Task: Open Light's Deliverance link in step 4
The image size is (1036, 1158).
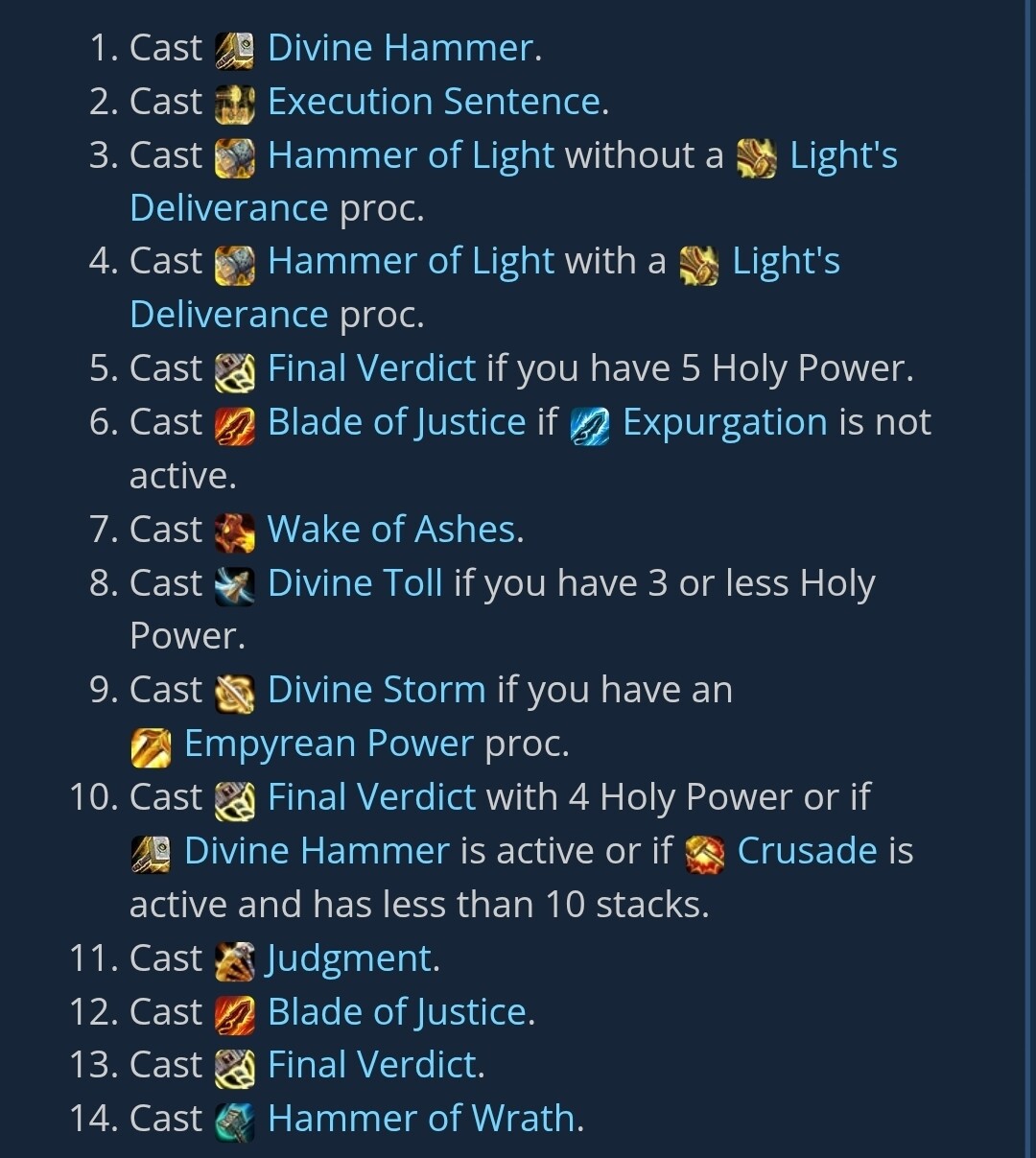Action: [x=785, y=261]
